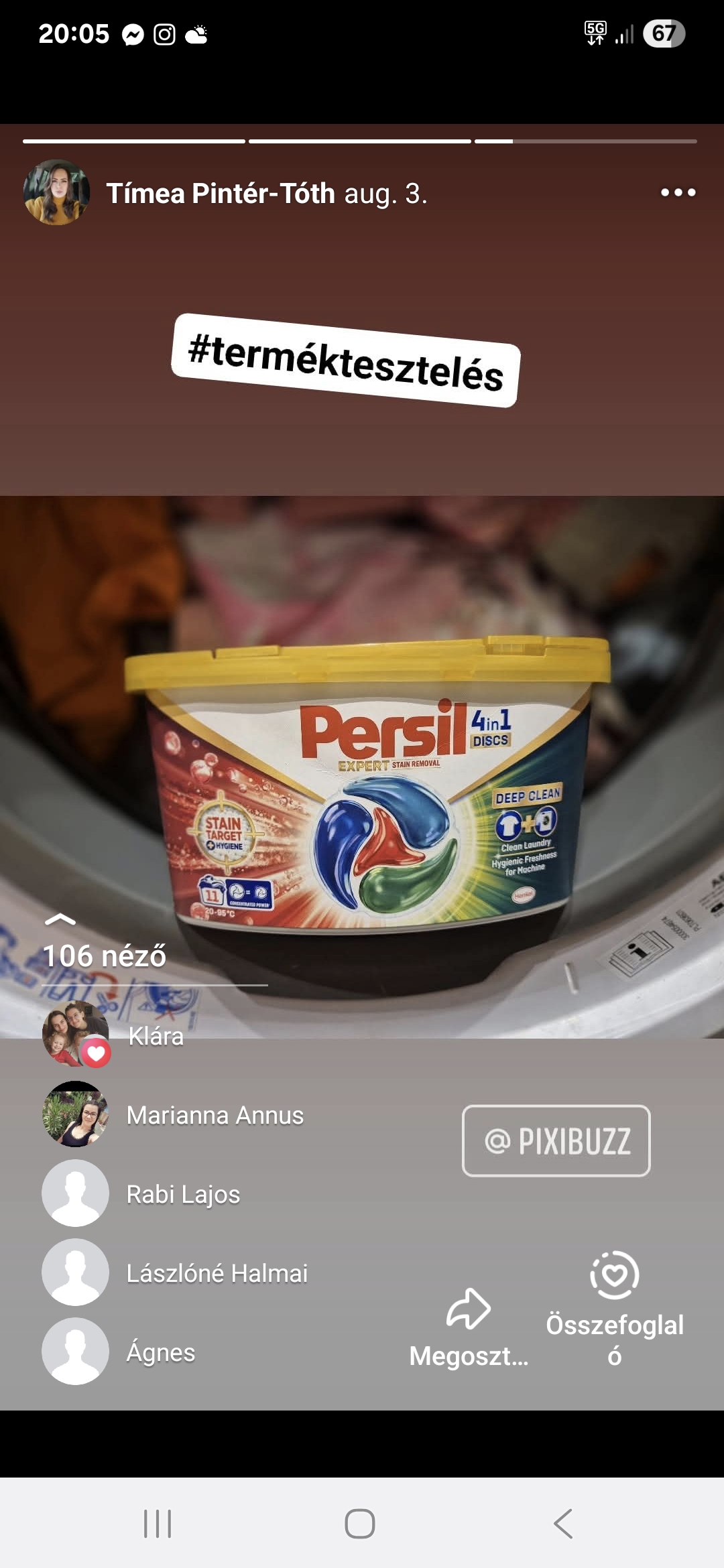Open viewer Klára's profile
Screen dimensions: 724x1568
point(156,1036)
